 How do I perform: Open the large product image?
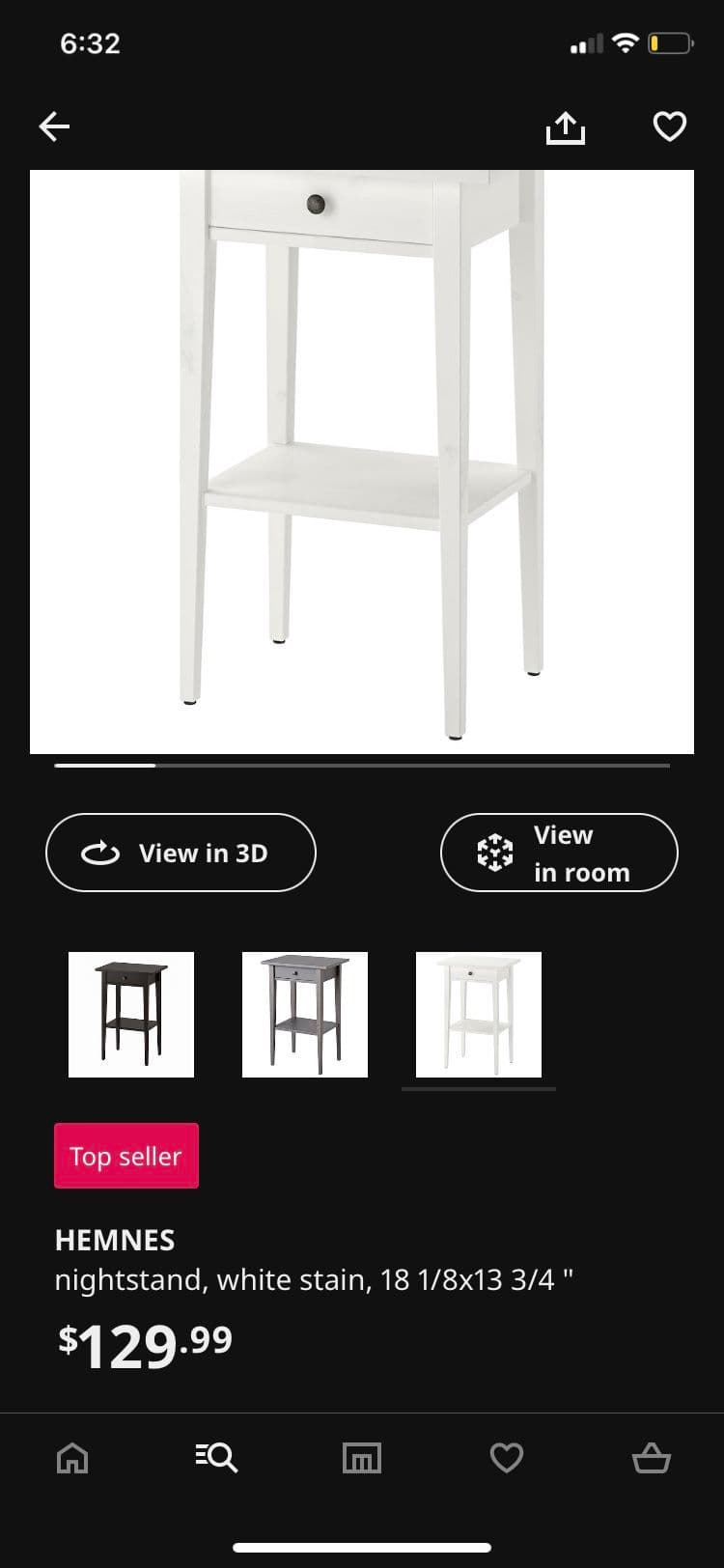[x=362, y=462]
